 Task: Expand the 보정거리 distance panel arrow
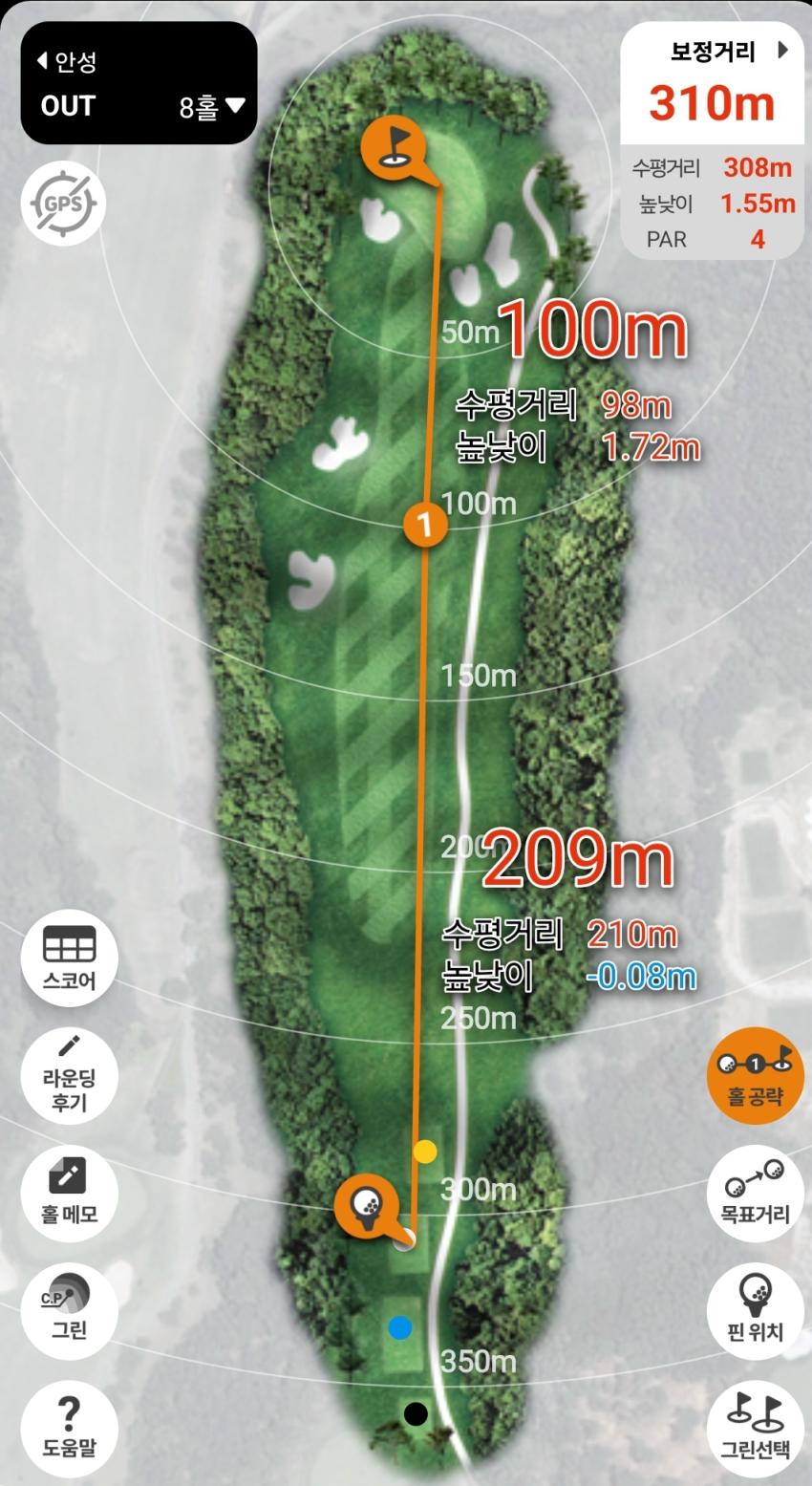[x=783, y=51]
